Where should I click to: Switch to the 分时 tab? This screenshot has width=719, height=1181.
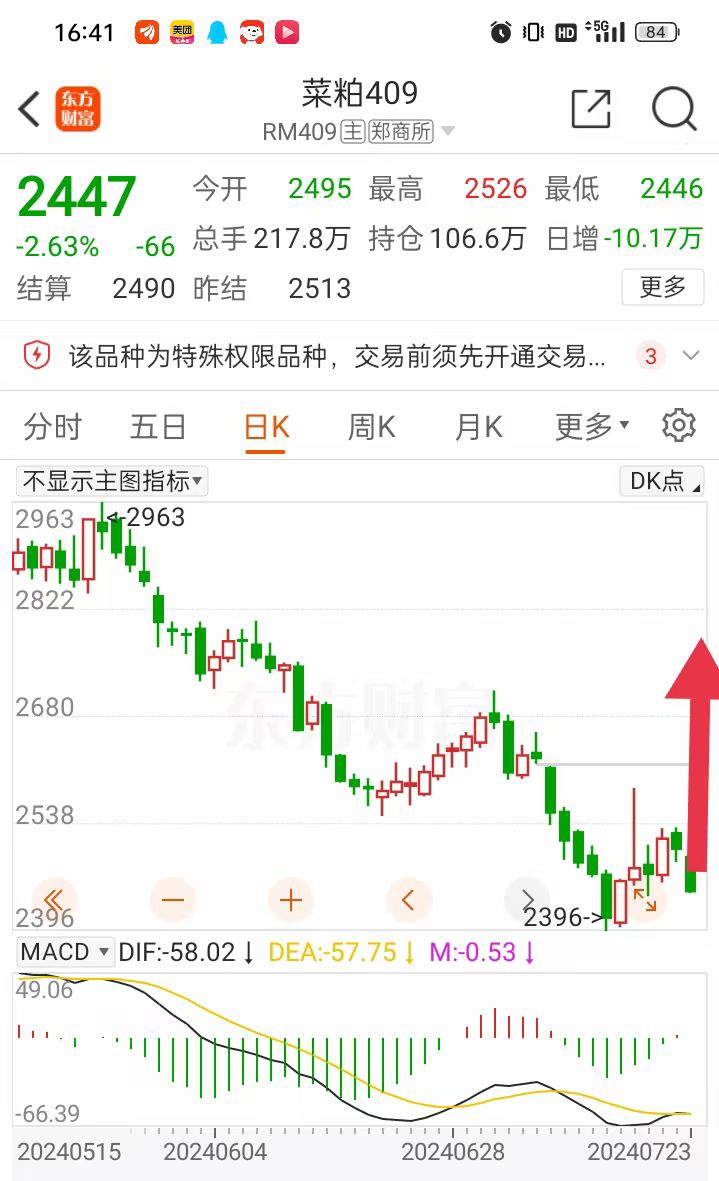[x=52, y=427]
